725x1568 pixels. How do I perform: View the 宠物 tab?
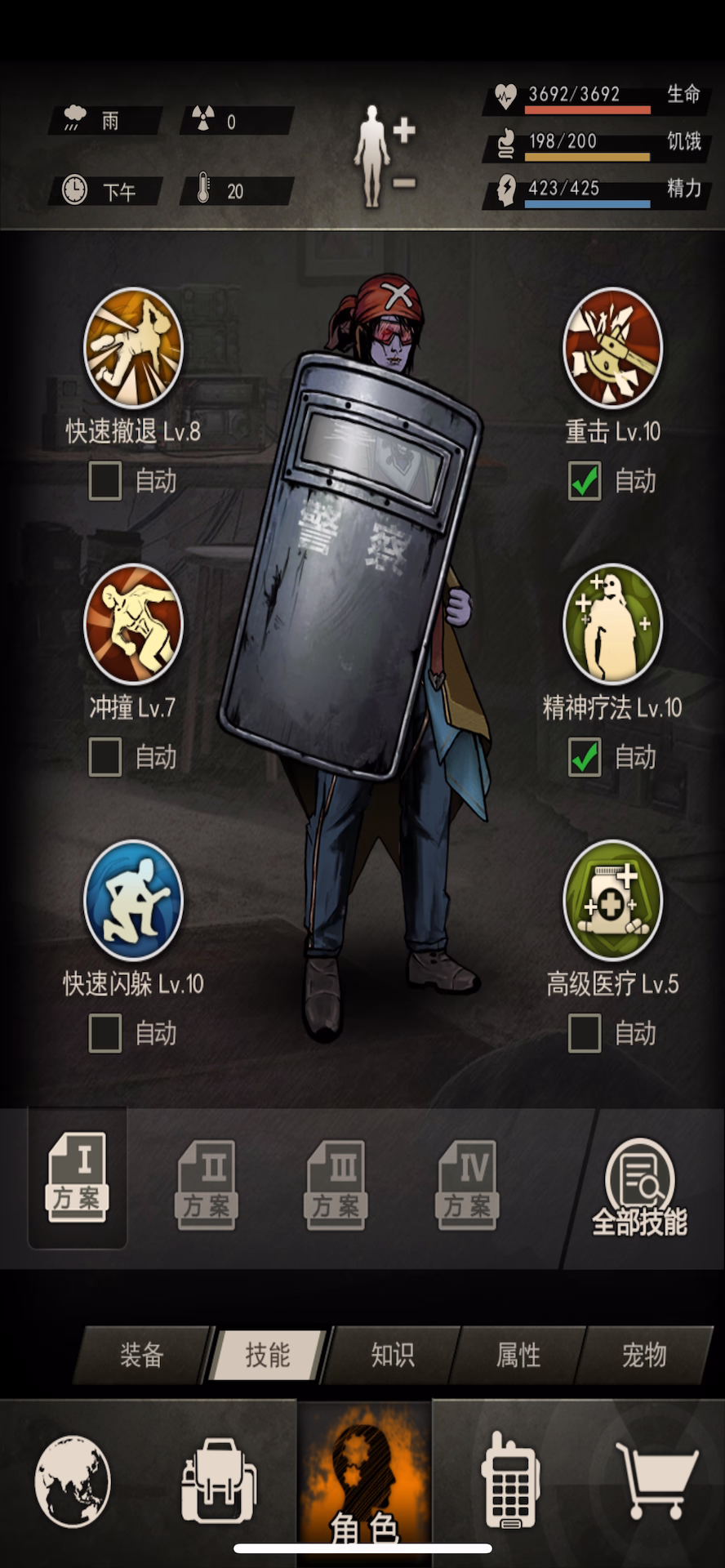point(644,1355)
